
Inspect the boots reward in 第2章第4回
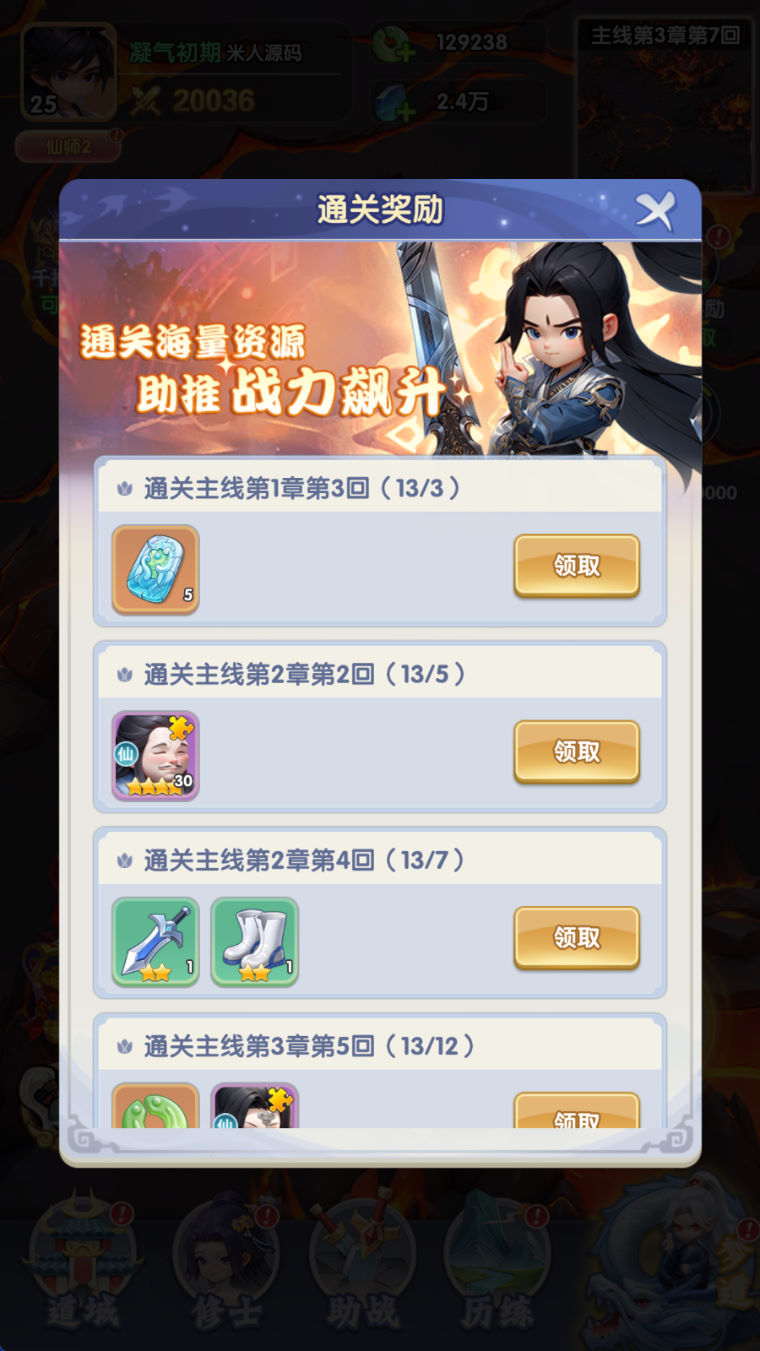[x=254, y=941]
